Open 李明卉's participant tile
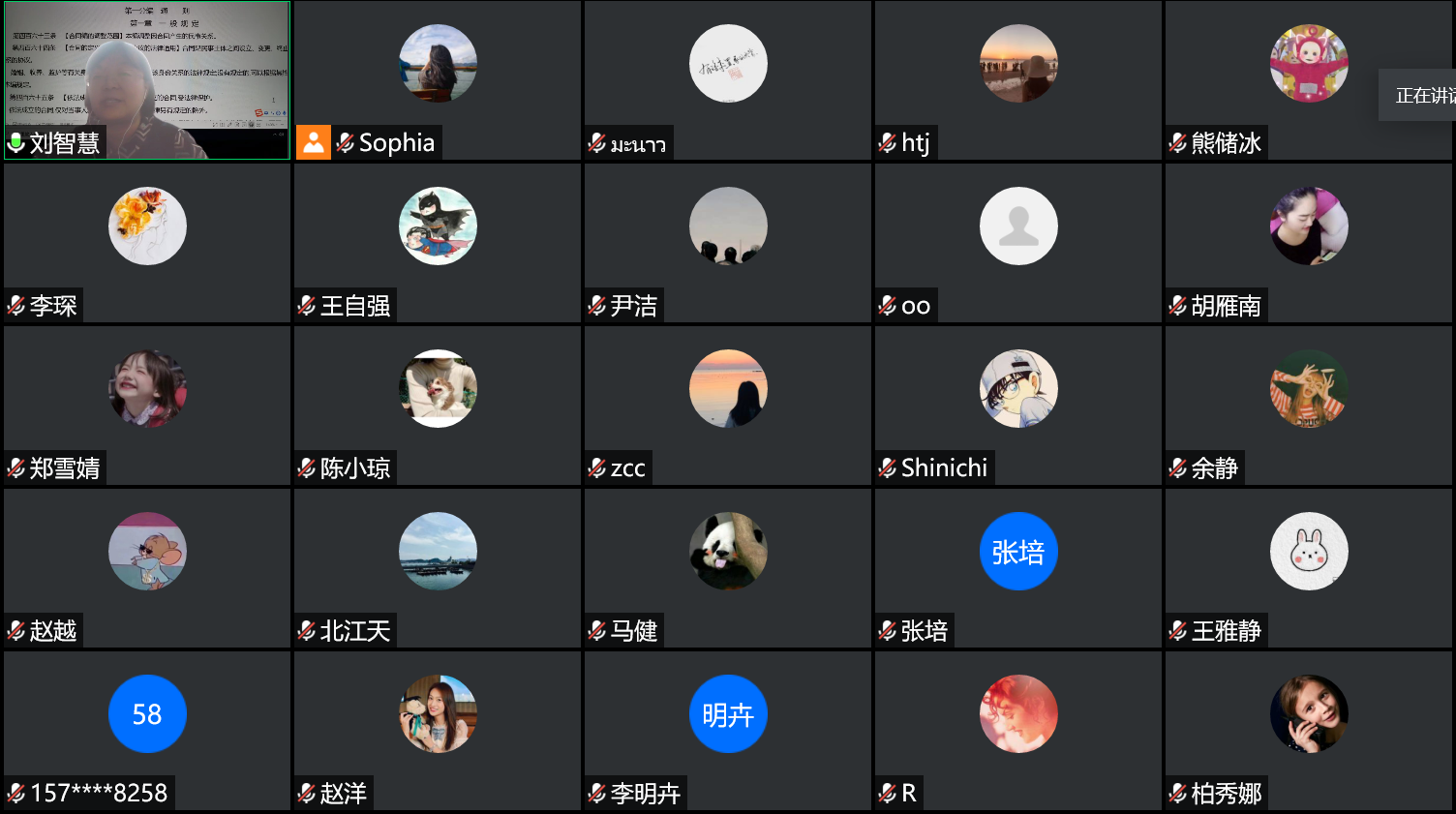The width and height of the screenshot is (1456, 814). pos(728,730)
